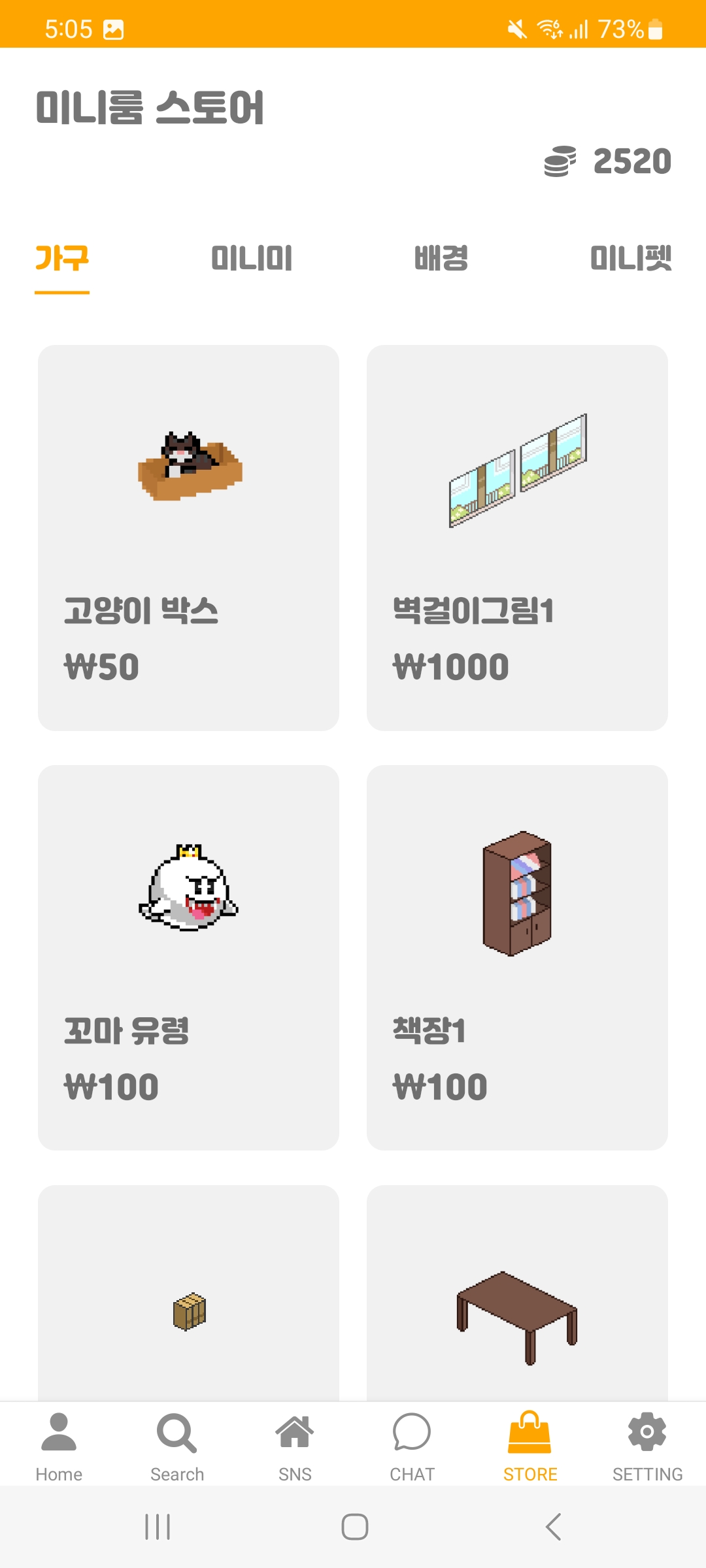Image resolution: width=706 pixels, height=1568 pixels.
Task: Switch to the 미니펫 tab
Action: (630, 259)
